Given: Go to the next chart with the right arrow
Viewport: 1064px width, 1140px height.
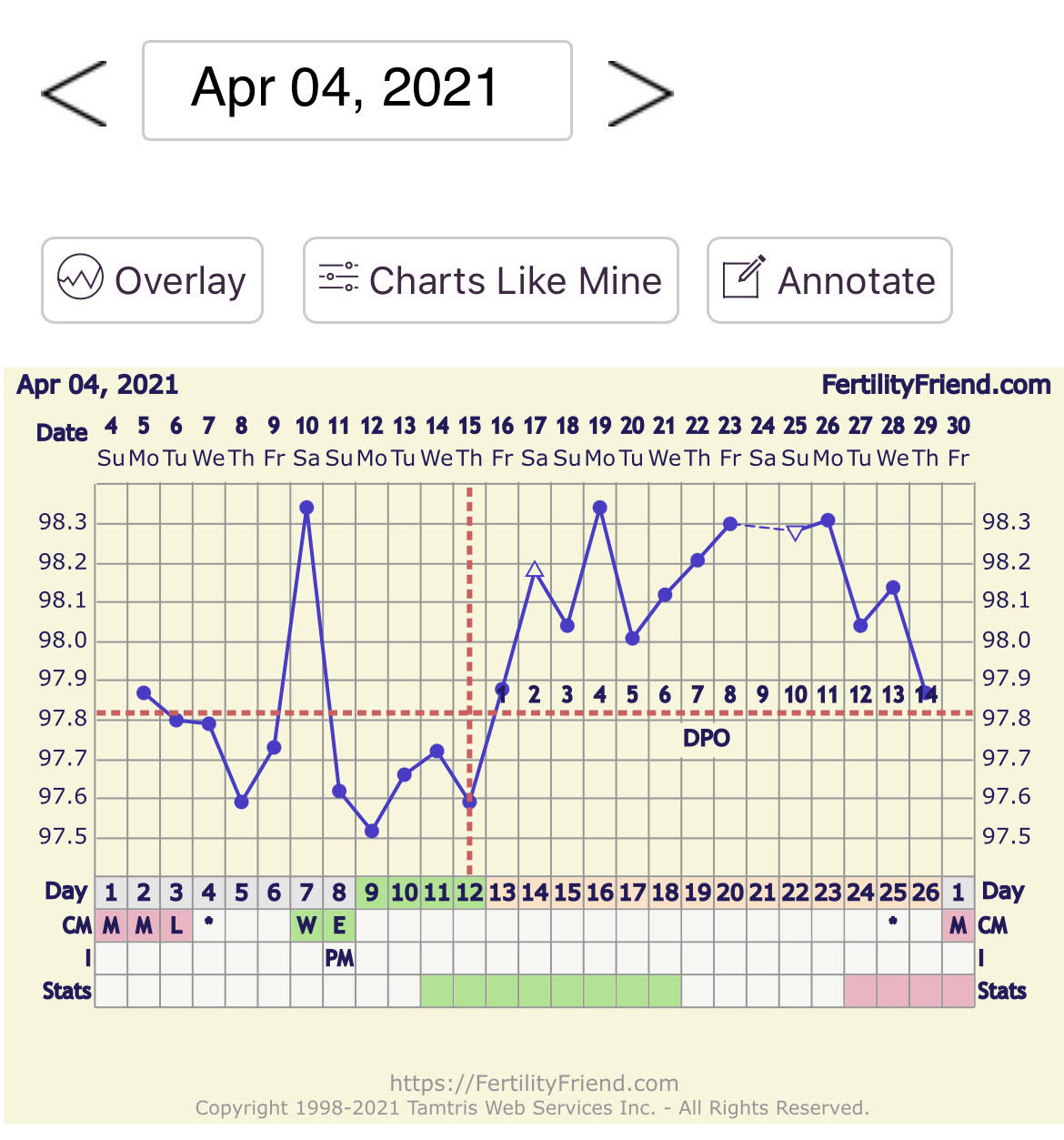Looking at the screenshot, I should pos(639,94).
